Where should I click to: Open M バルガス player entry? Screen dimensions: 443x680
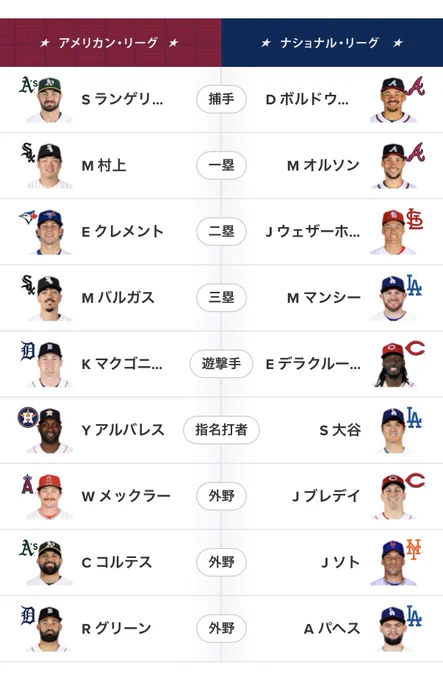118,298
